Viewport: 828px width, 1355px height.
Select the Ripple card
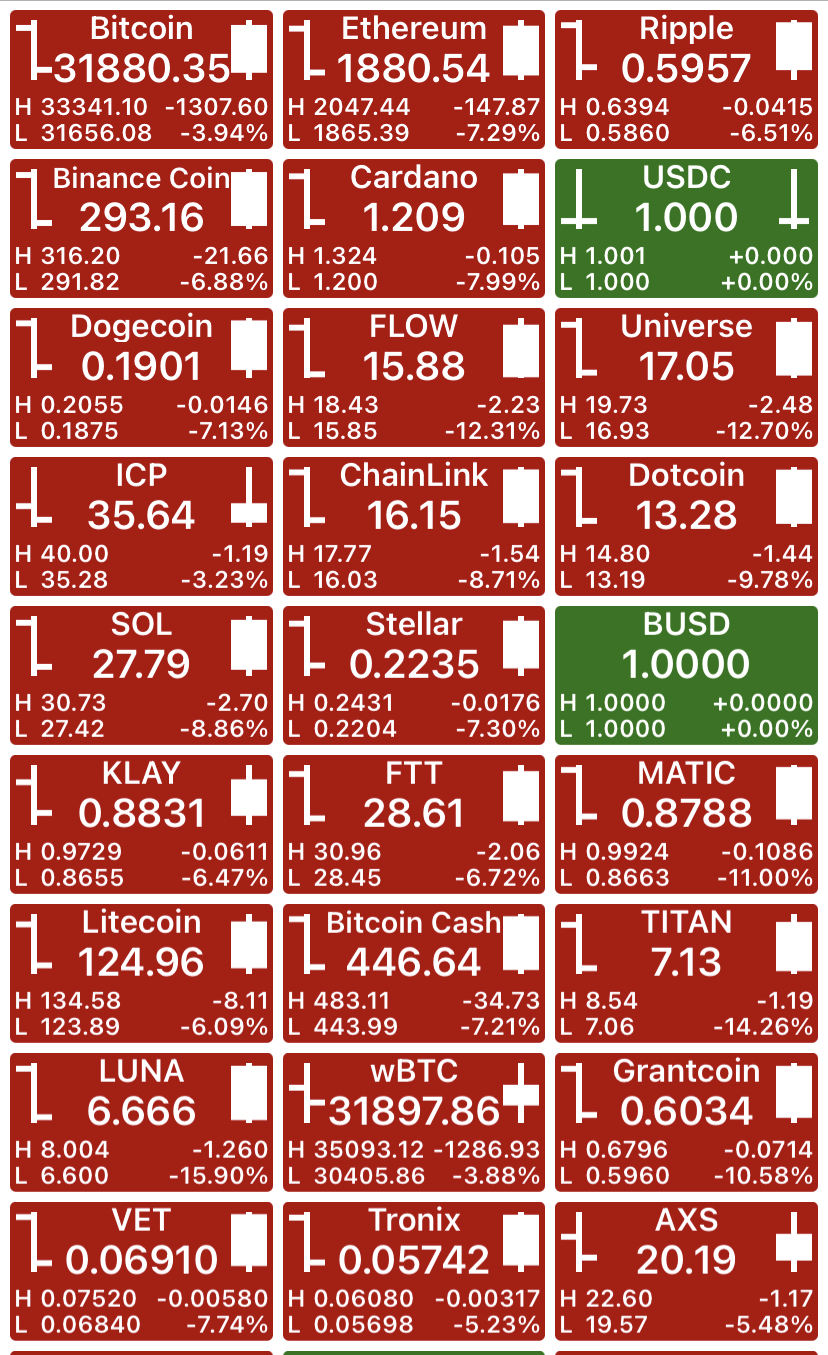(686, 80)
